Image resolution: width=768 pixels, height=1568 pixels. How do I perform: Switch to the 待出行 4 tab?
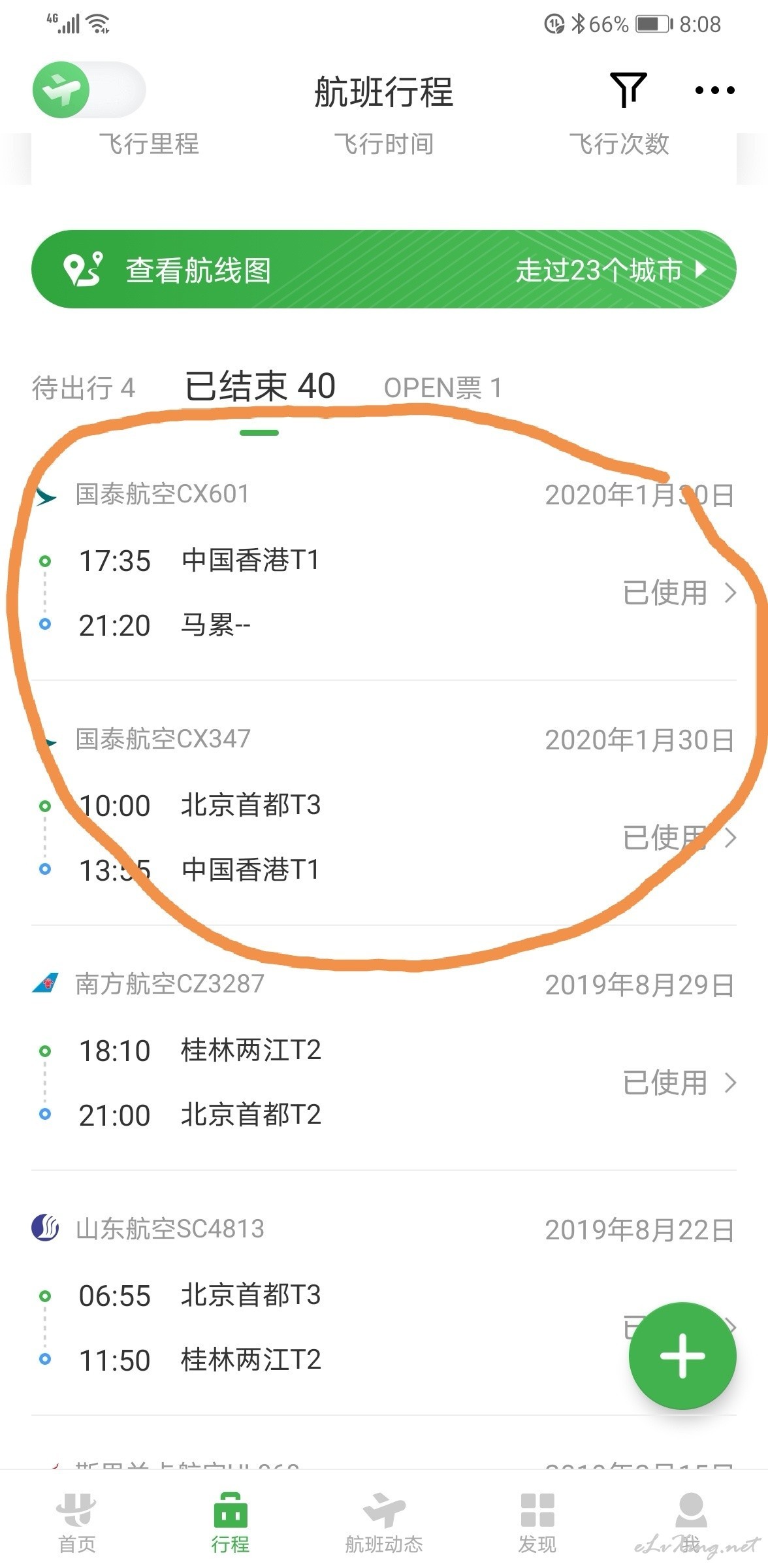pos(84,388)
